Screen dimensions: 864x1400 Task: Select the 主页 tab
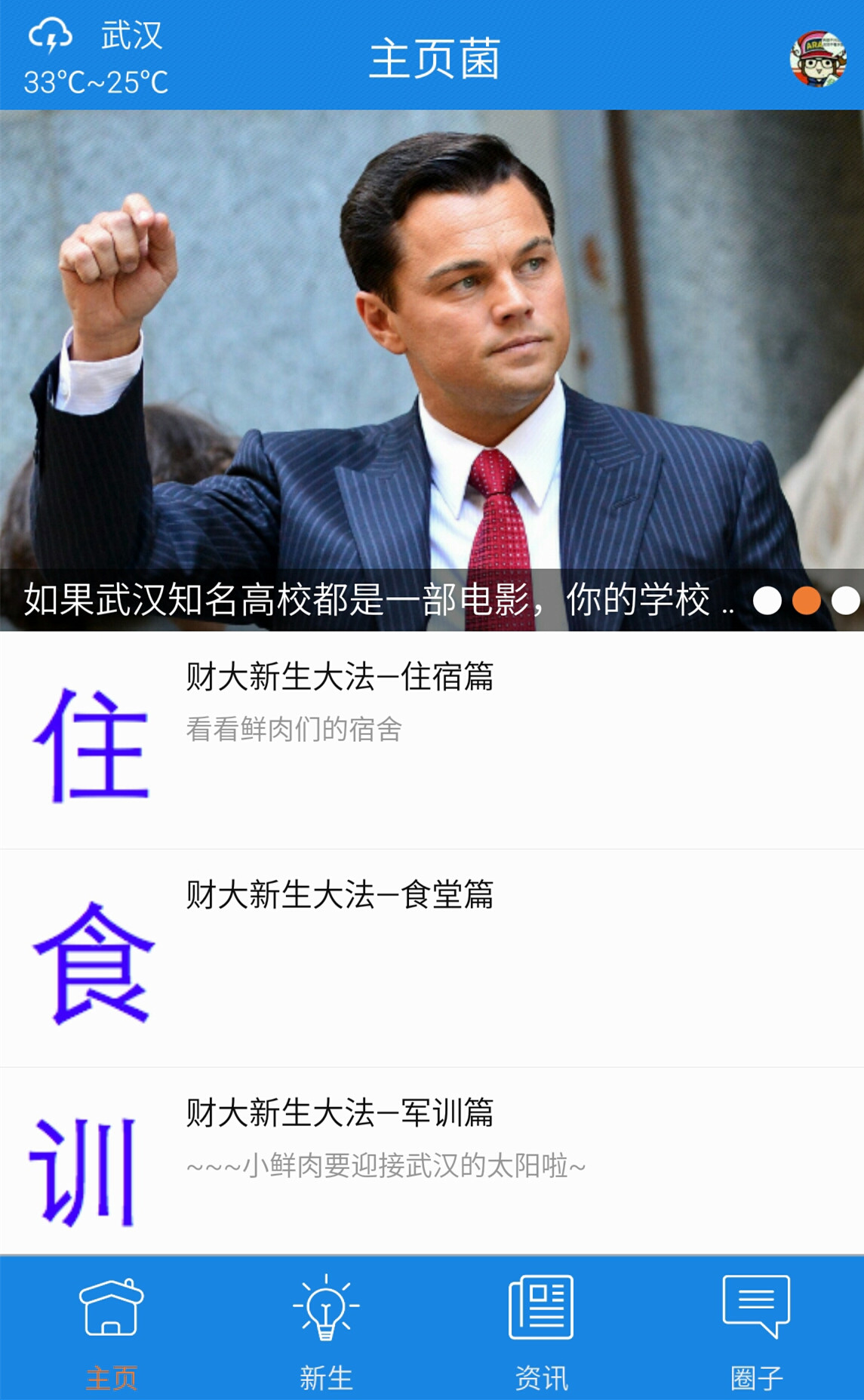click(111, 1330)
